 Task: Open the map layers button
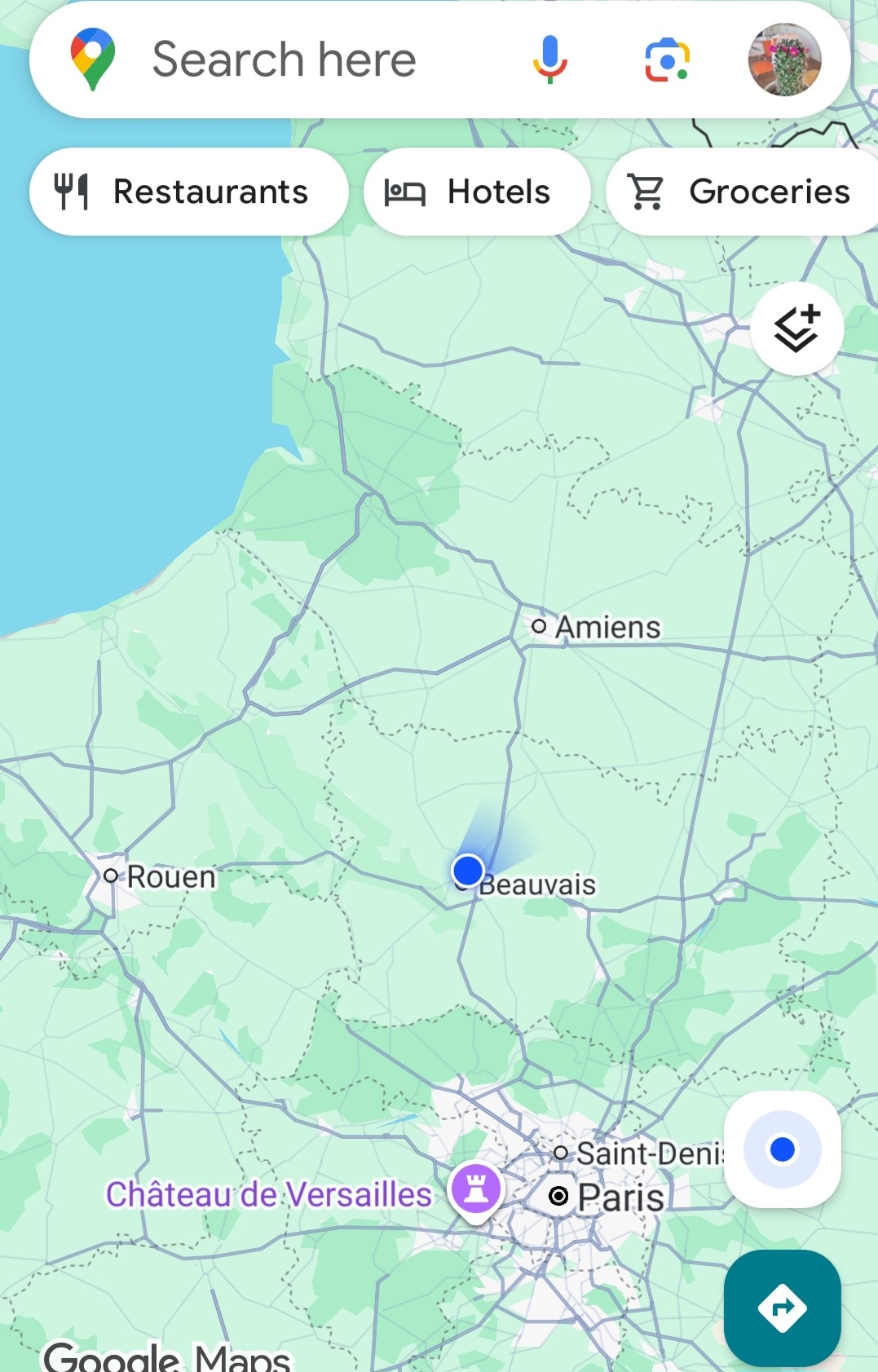pos(796,329)
